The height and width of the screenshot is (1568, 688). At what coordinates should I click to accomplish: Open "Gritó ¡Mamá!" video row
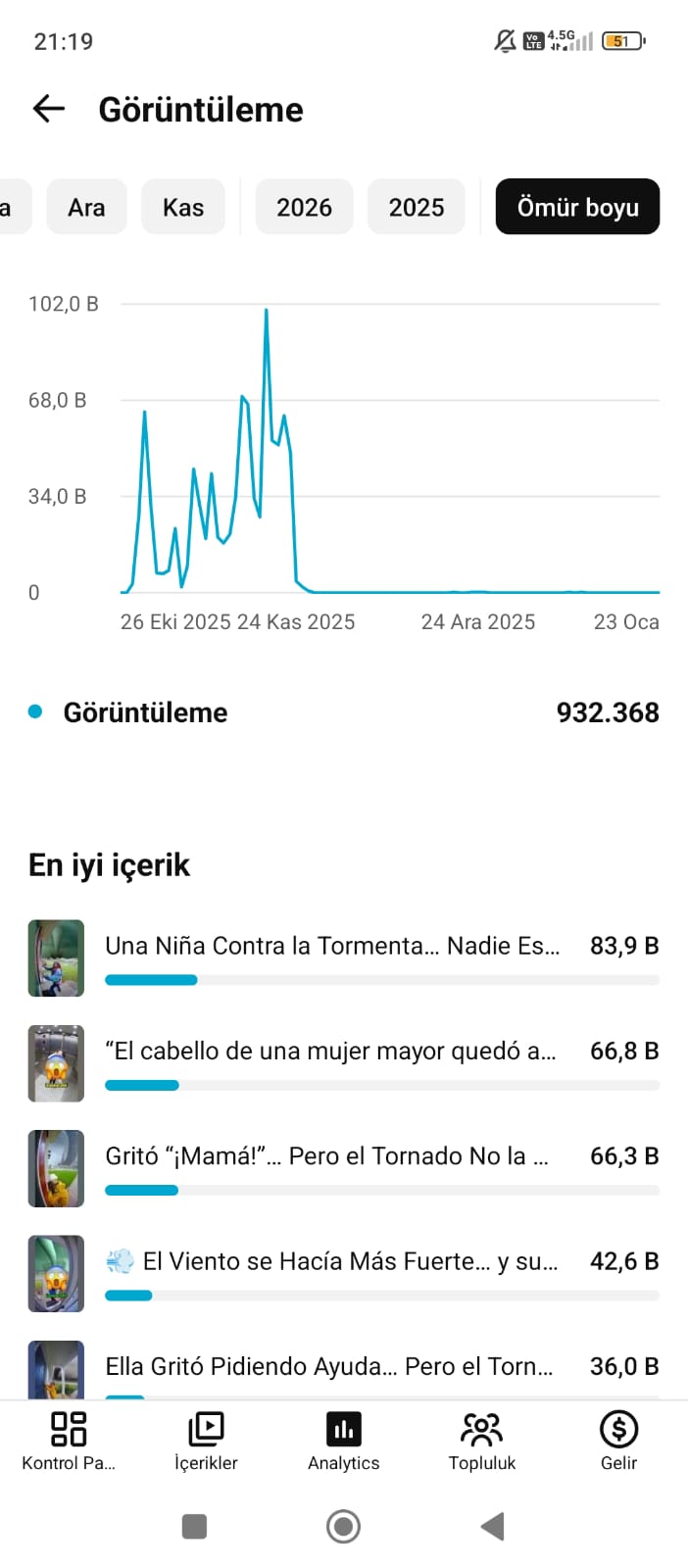pos(343,1168)
